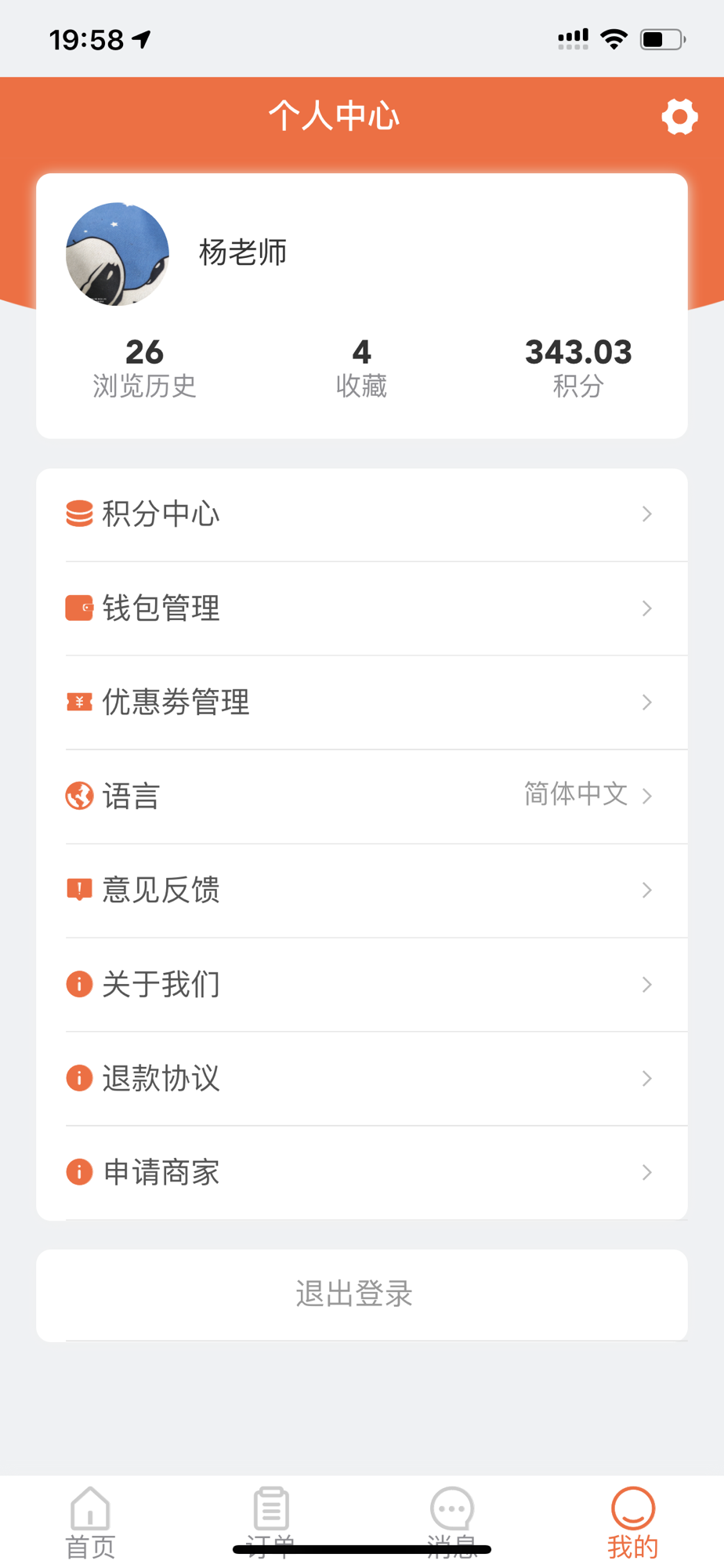Select the 我的 tab
The width and height of the screenshot is (724, 1568).
(x=633, y=1523)
